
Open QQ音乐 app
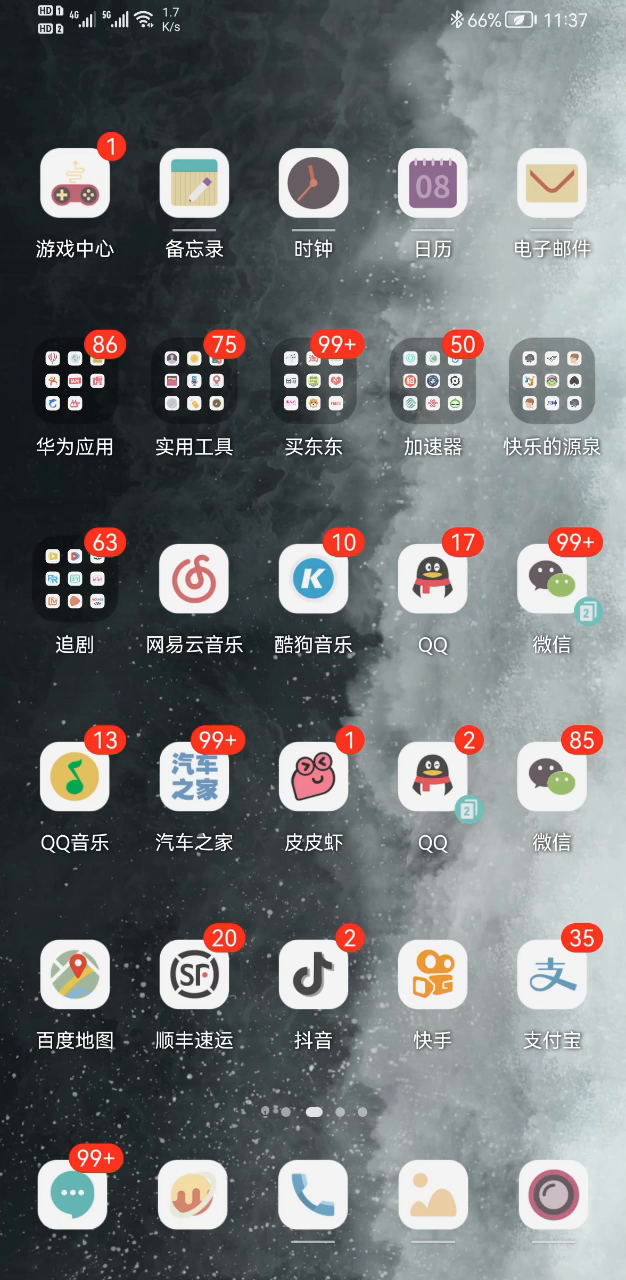75,777
